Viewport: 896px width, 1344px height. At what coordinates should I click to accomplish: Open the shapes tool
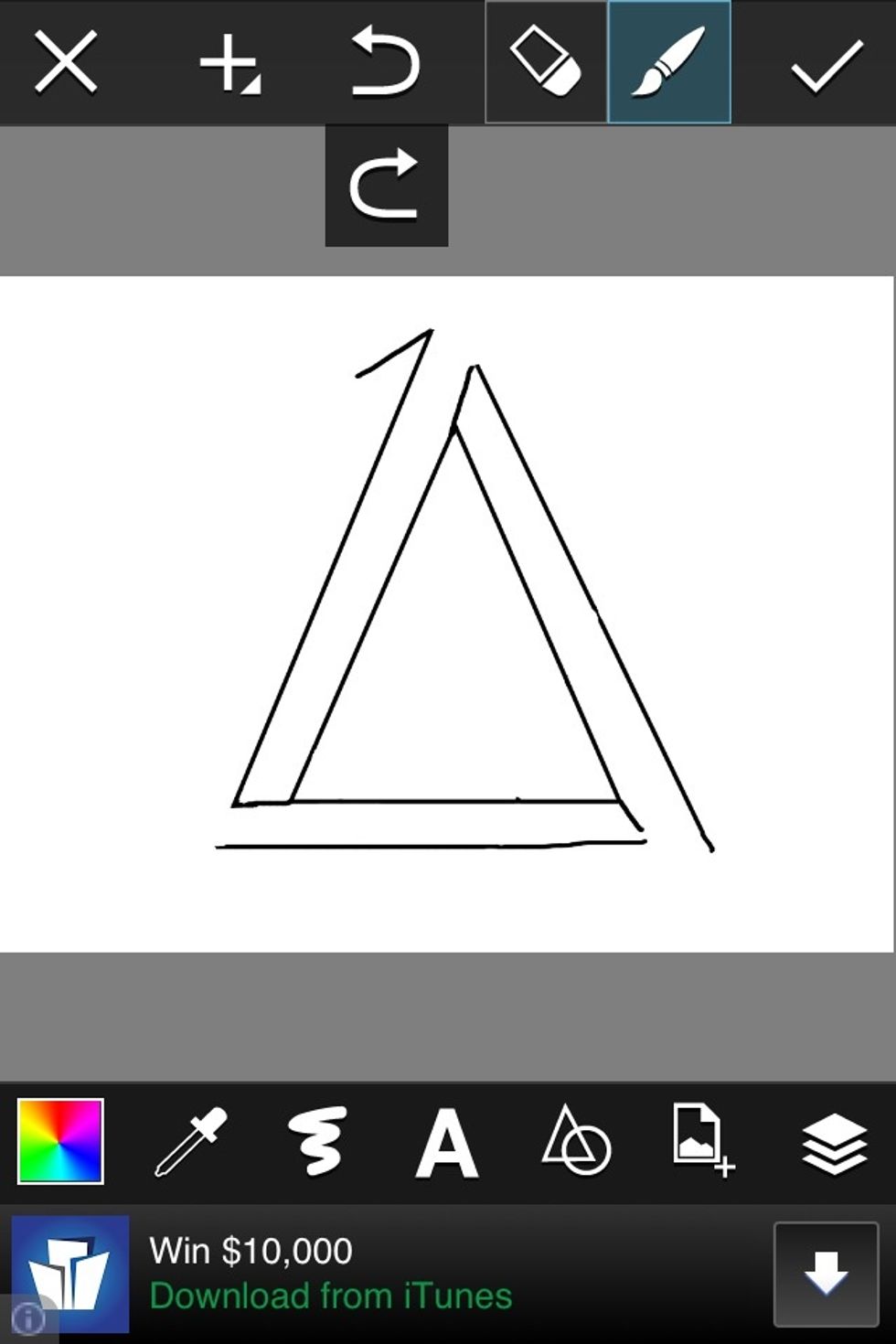click(576, 1141)
